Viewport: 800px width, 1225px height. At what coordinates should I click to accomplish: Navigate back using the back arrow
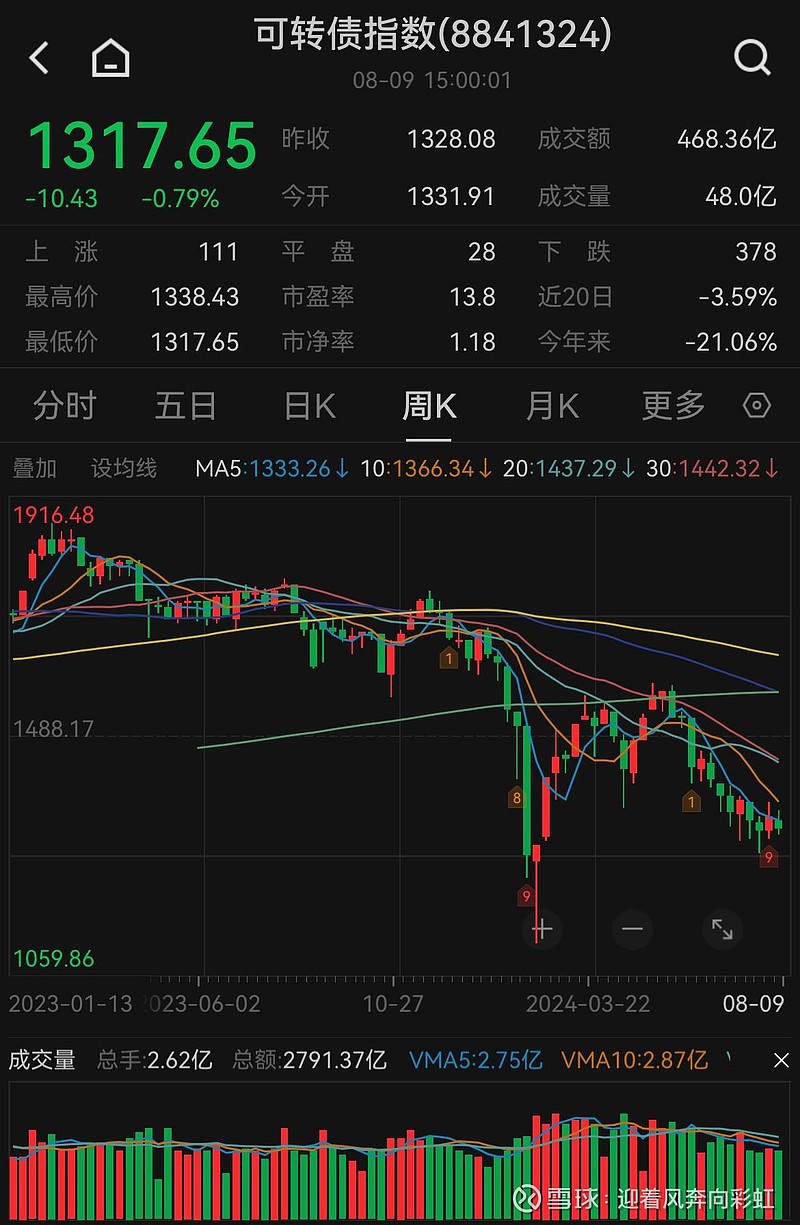pos(38,57)
